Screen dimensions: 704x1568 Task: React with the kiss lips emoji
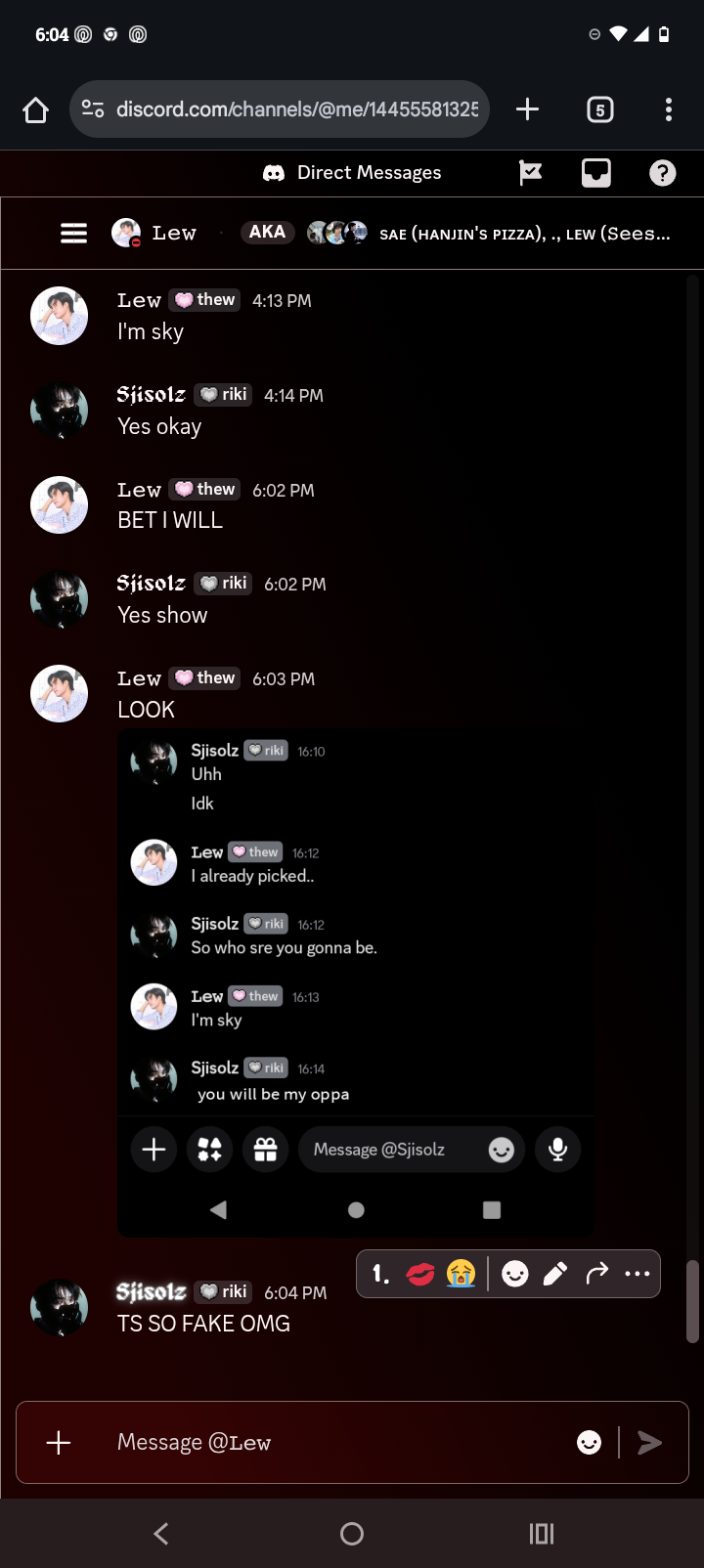420,1274
